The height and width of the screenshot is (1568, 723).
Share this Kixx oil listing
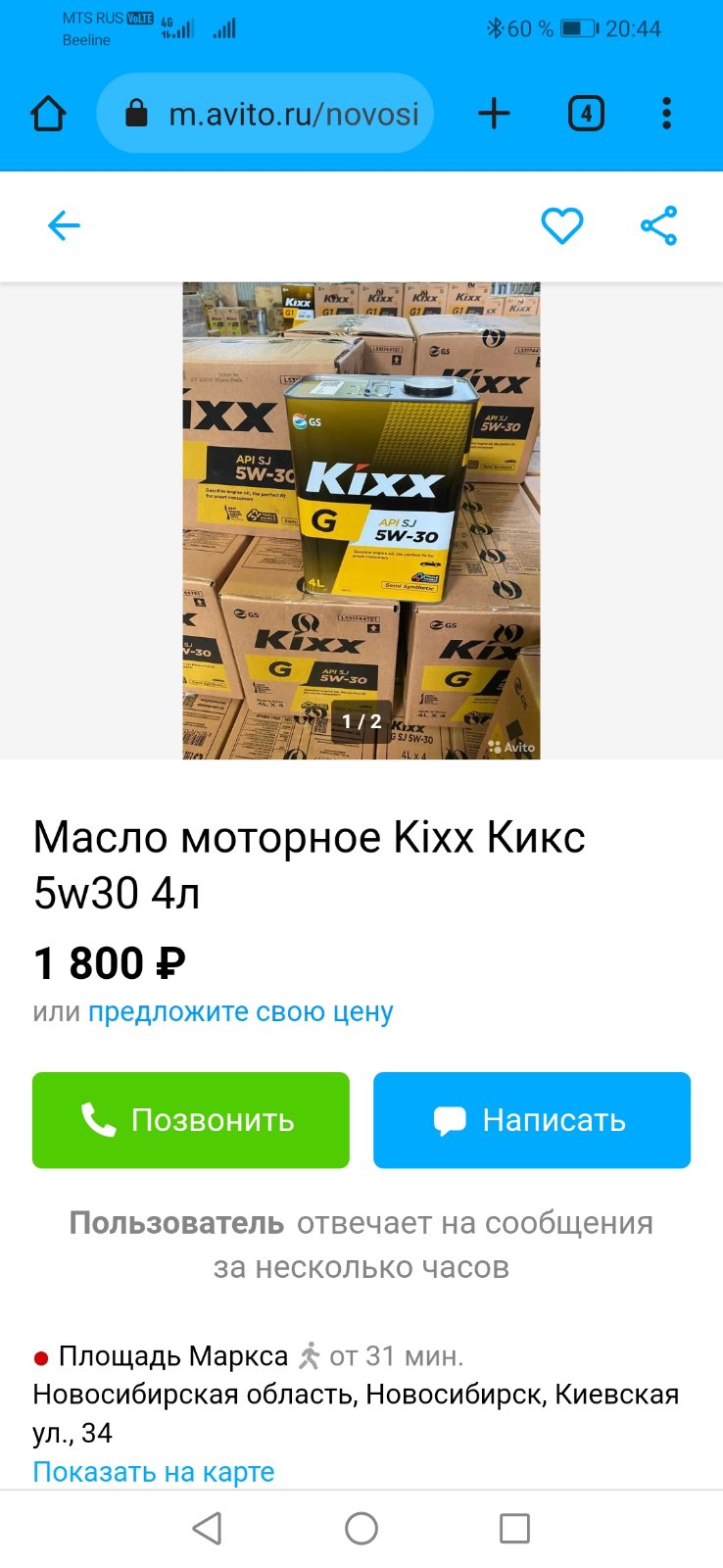tap(659, 226)
